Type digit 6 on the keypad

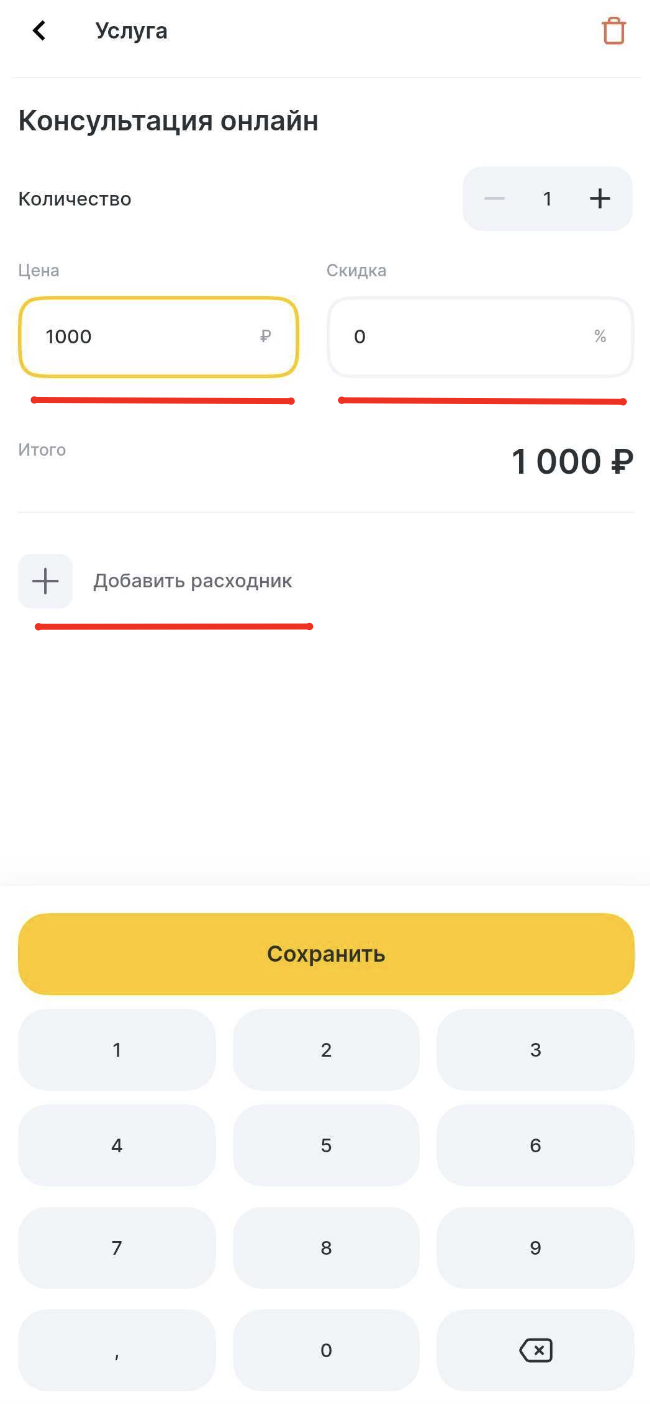535,1146
